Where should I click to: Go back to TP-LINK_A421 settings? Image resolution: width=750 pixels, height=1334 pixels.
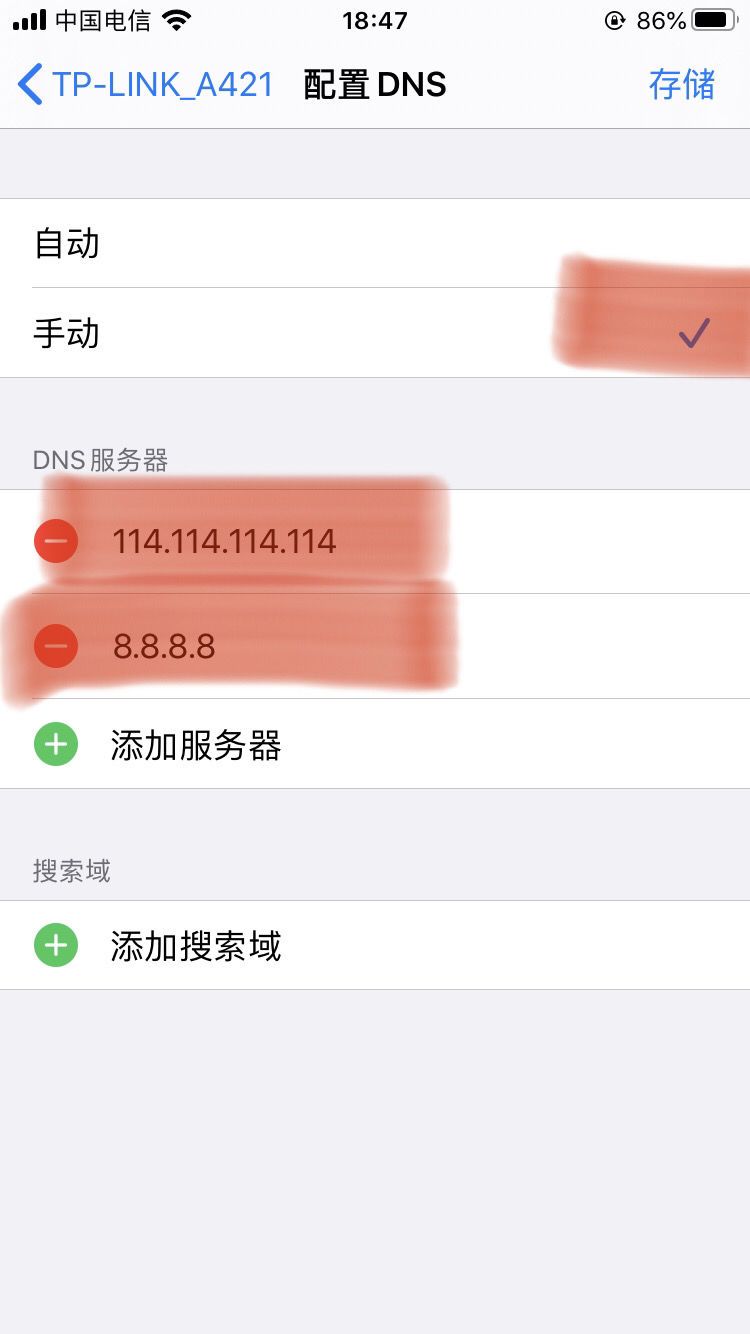click(145, 85)
